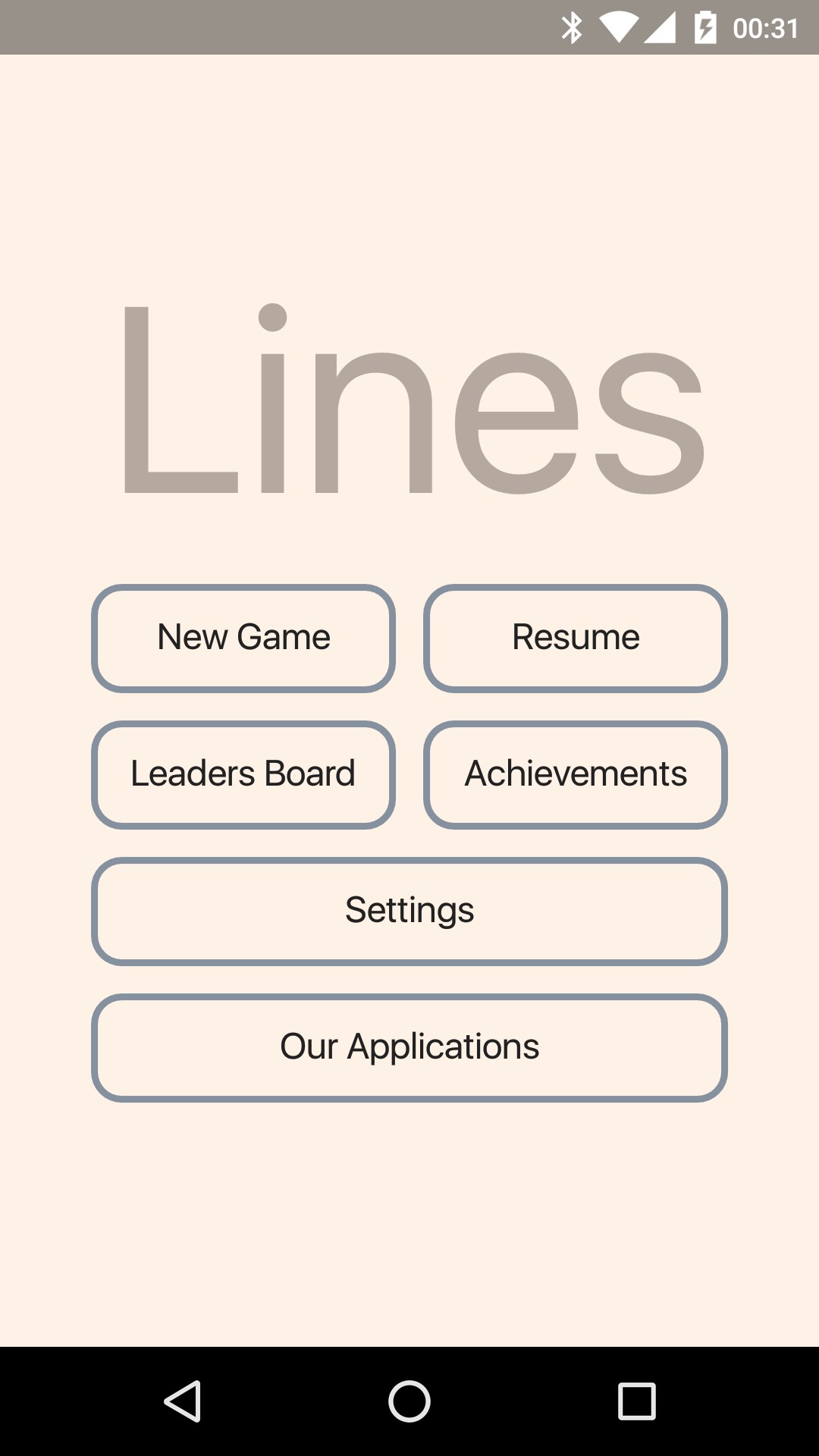Tap the Our Applications button
The image size is (819, 1456).
coord(409,1047)
